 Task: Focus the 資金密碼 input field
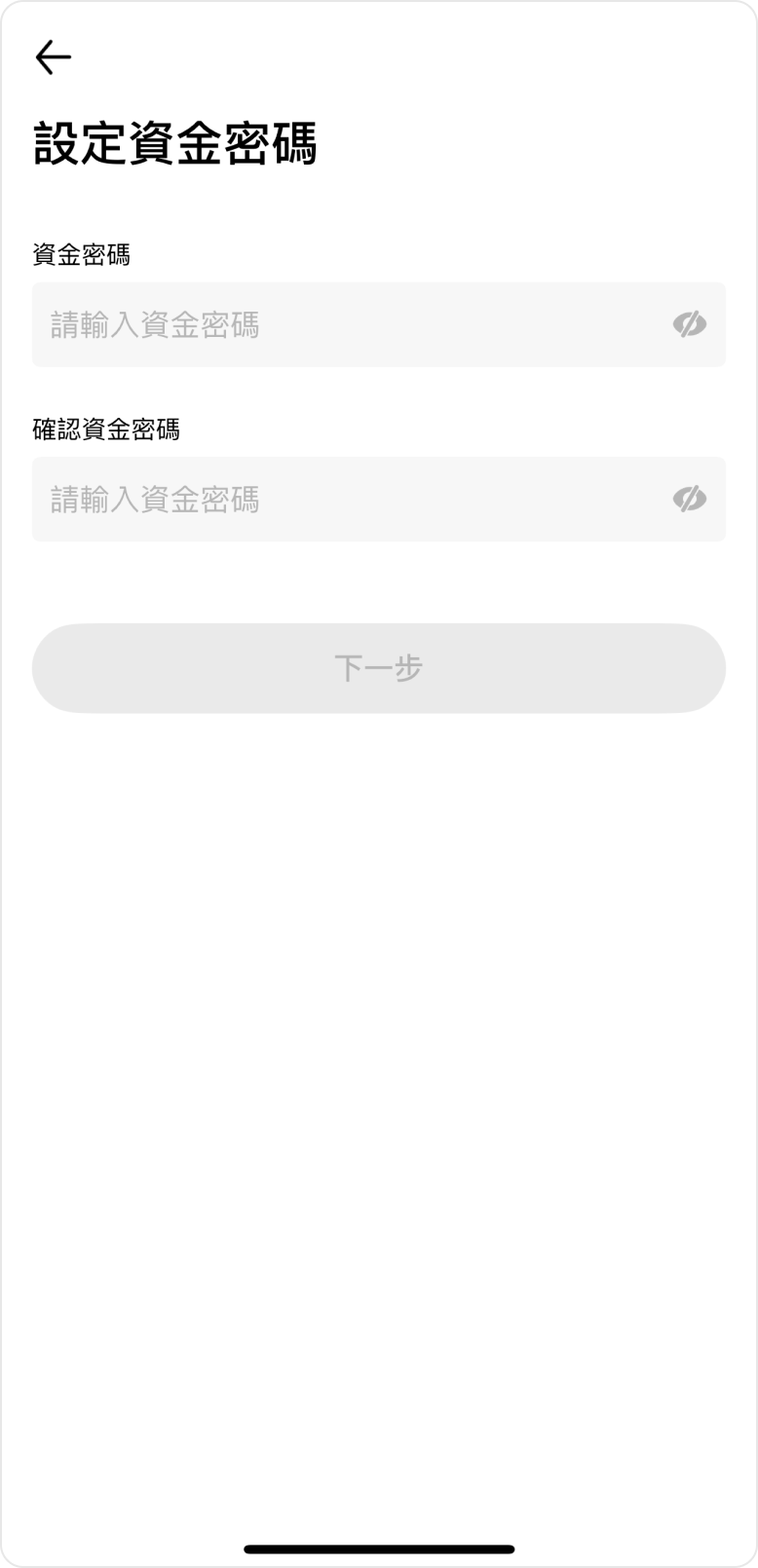[351, 324]
